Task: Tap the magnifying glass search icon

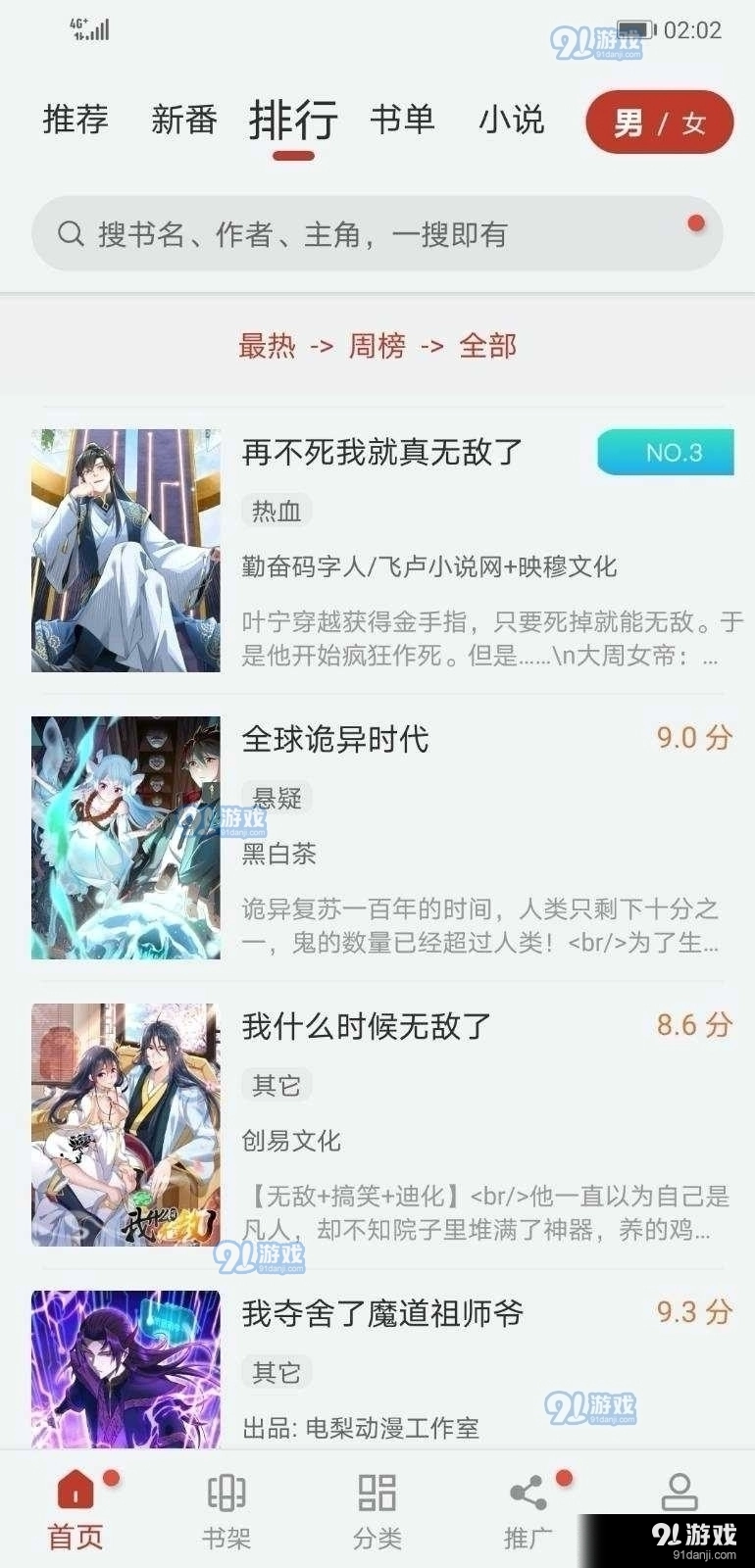Action: [70, 233]
